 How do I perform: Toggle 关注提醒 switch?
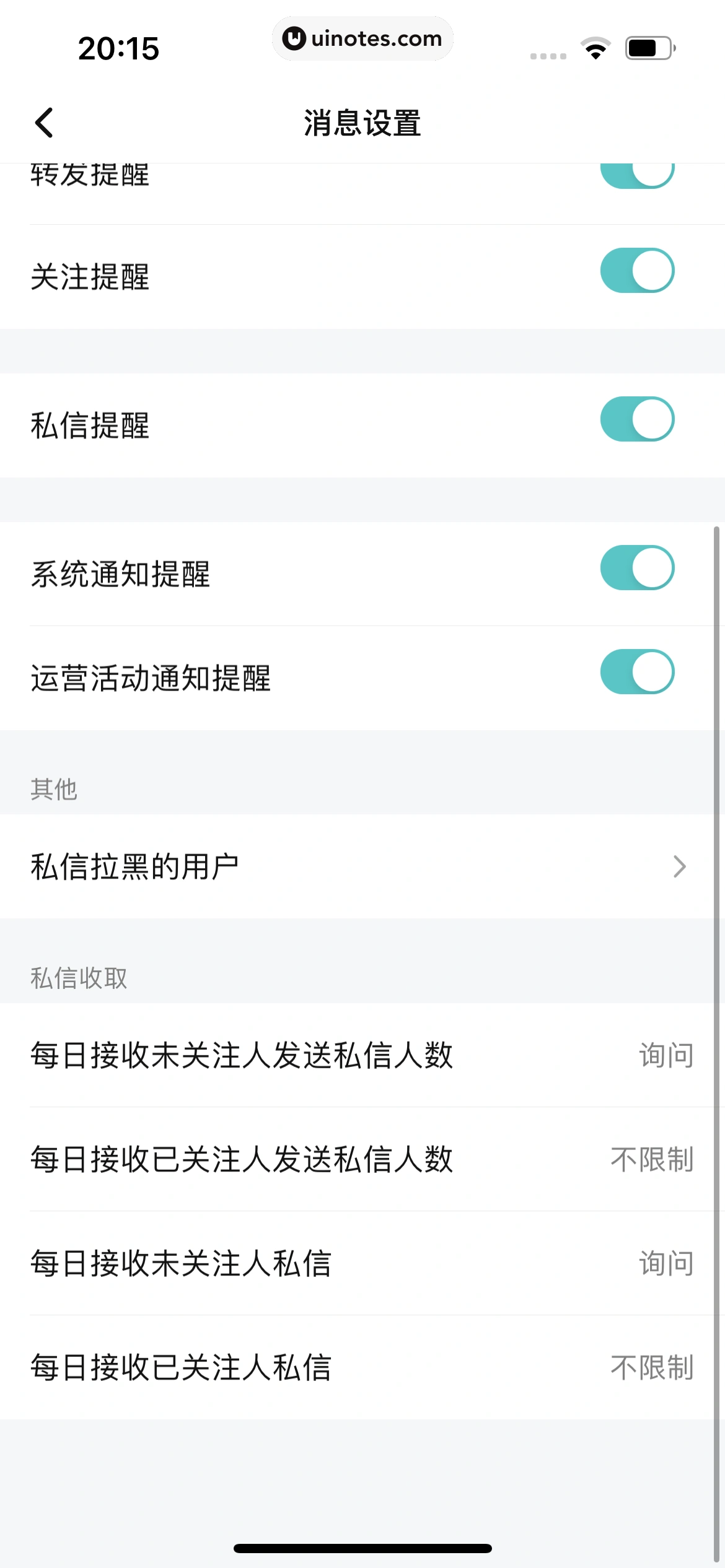637,271
